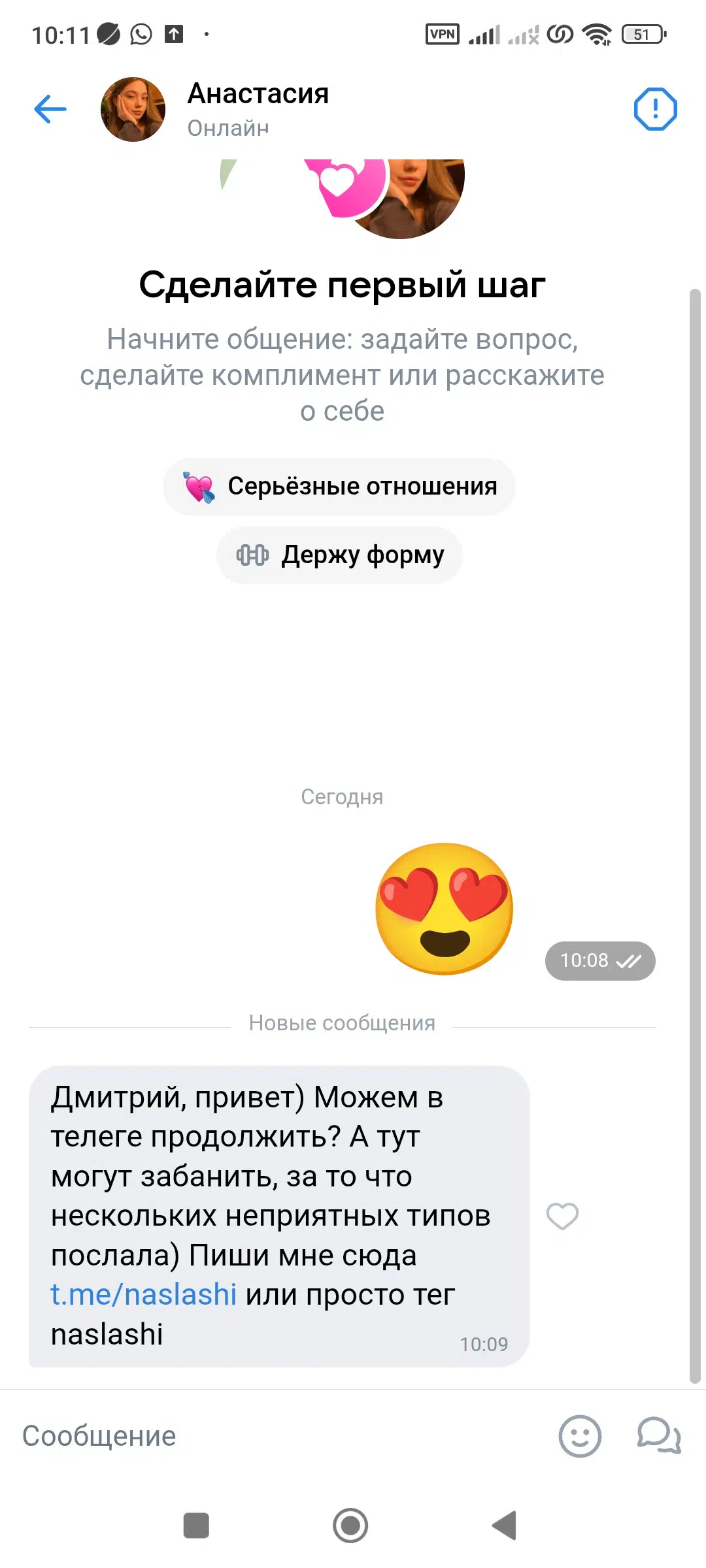Tap the system back triangle
The height and width of the screenshot is (1568, 706).
[x=505, y=1526]
